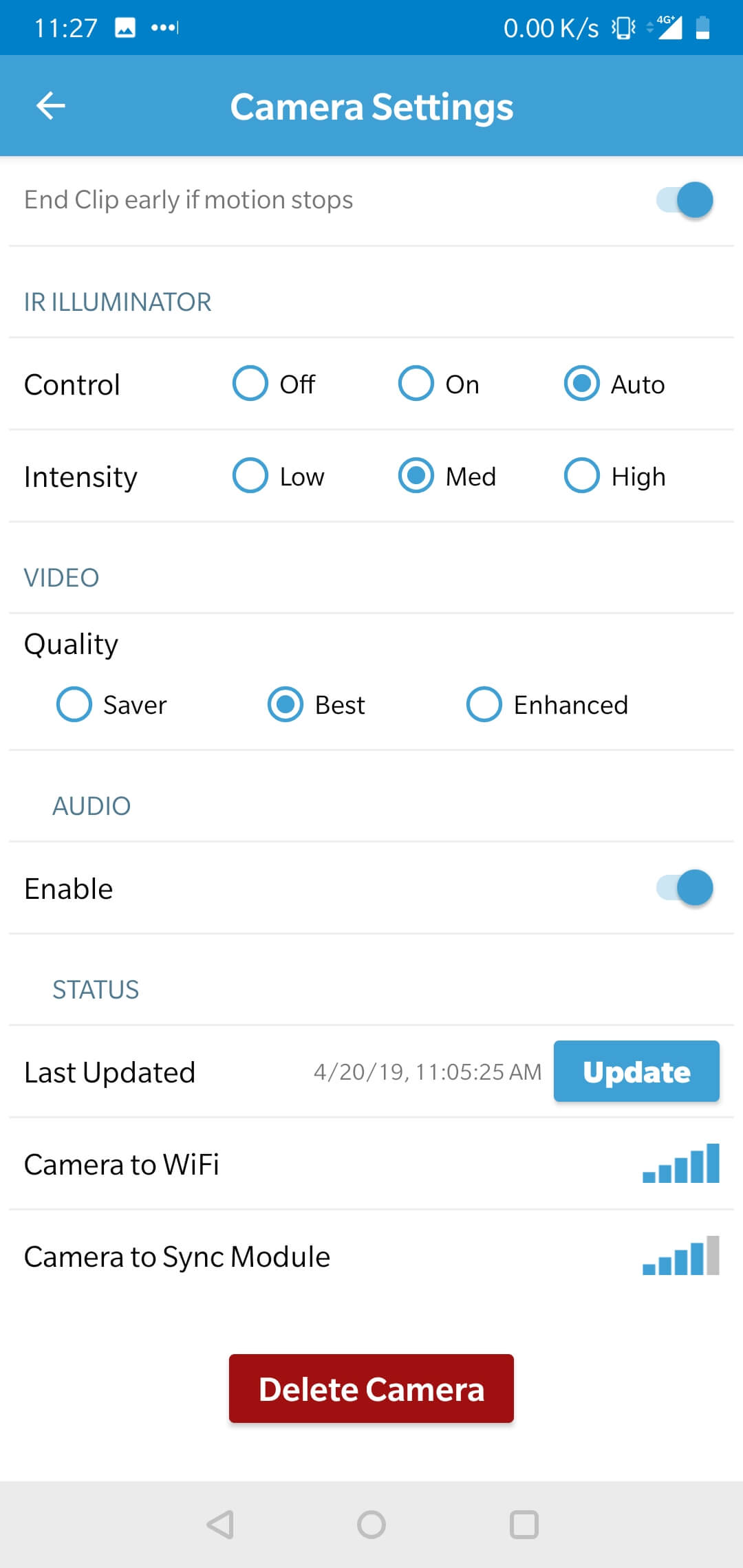Open recent apps from navigation bar
743x1568 pixels.
tap(524, 1525)
